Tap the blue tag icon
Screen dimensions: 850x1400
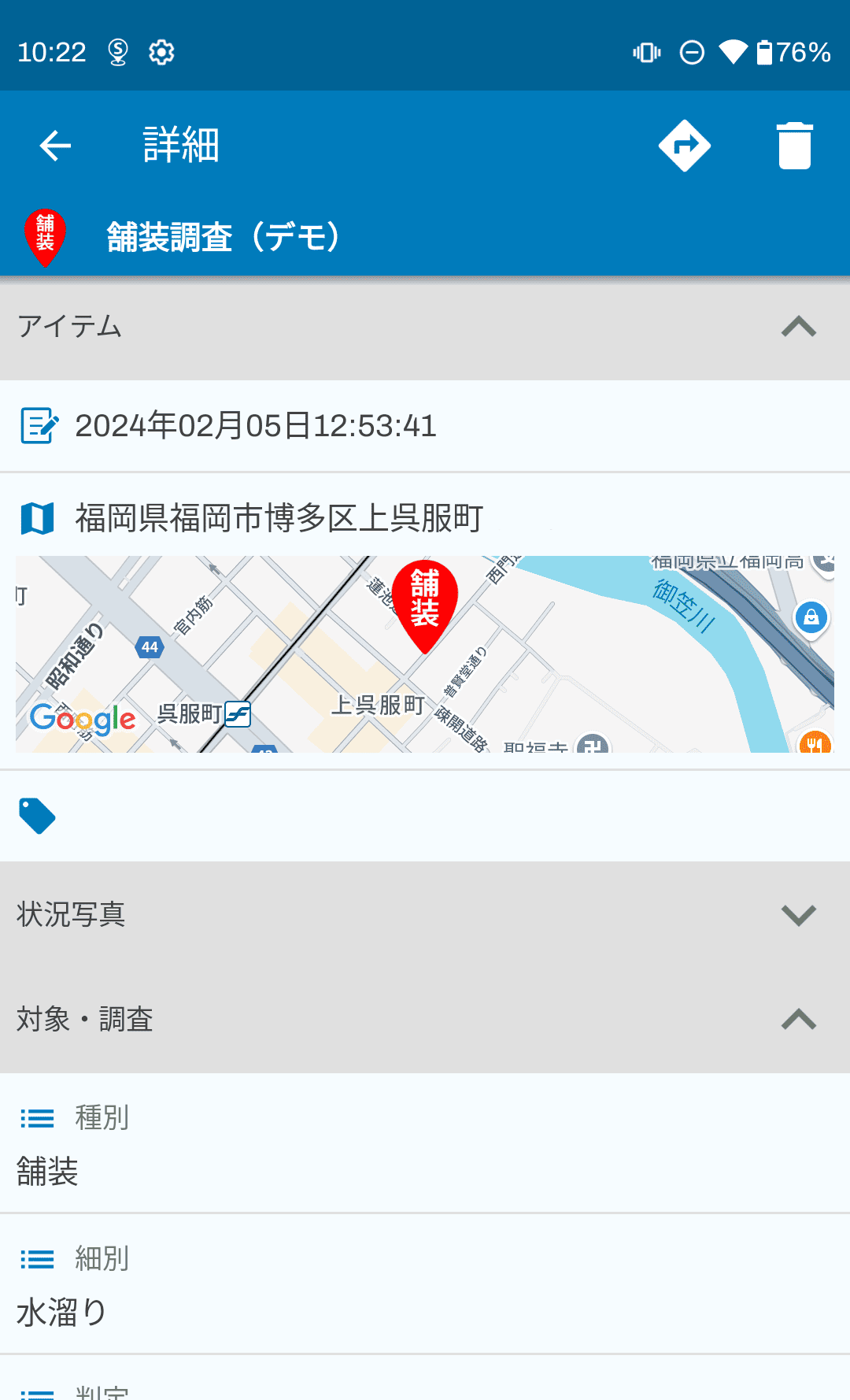[x=37, y=815]
